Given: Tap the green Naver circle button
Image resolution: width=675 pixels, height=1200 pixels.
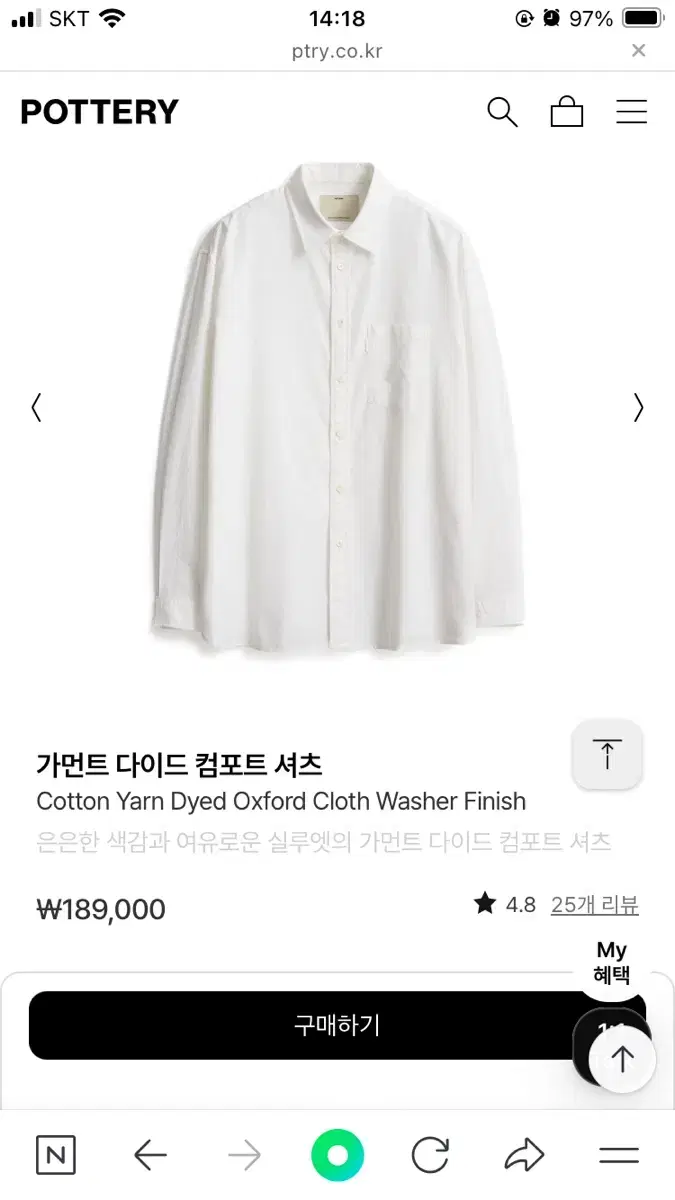Looking at the screenshot, I should [x=338, y=1156].
